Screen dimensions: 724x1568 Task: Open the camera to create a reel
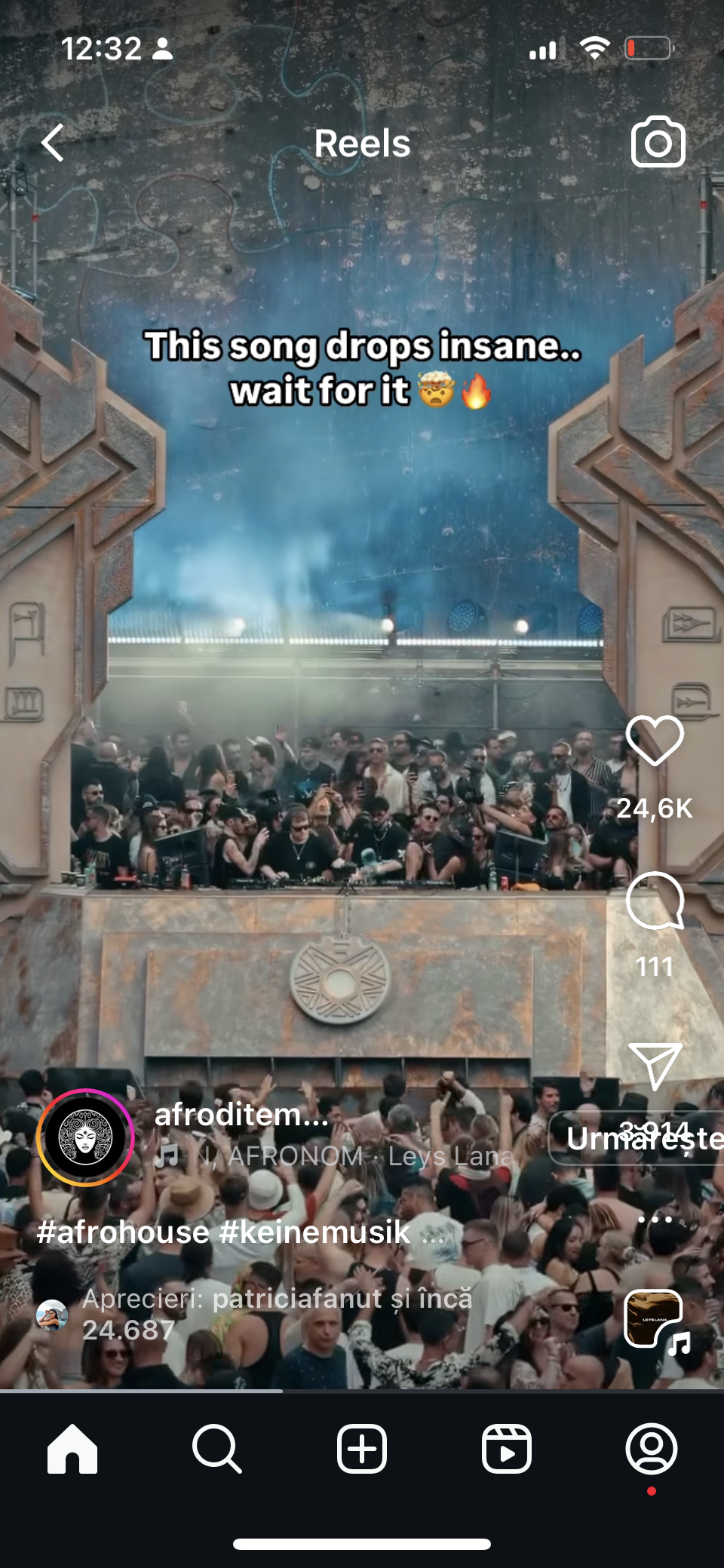point(658,143)
